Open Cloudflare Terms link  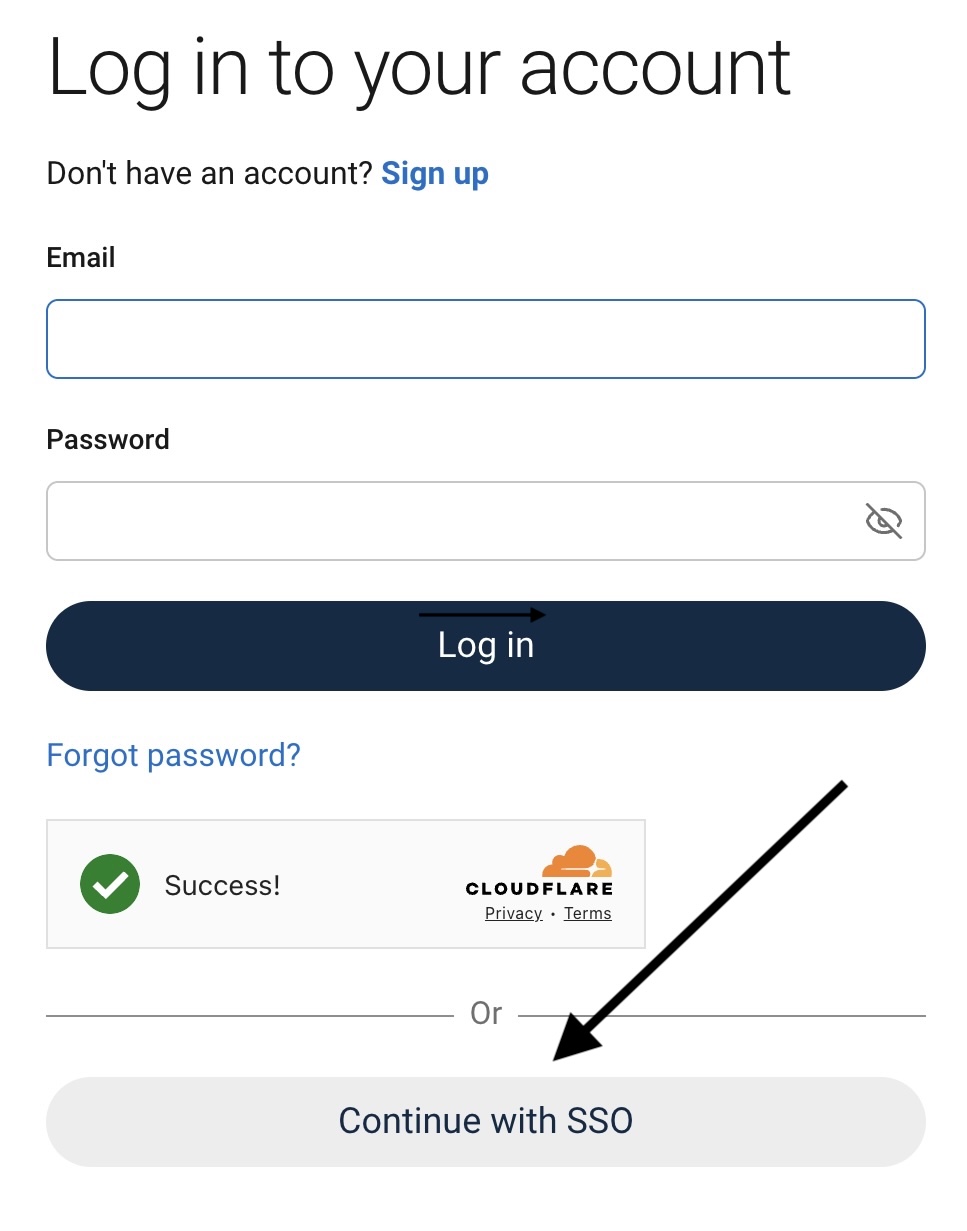point(587,913)
